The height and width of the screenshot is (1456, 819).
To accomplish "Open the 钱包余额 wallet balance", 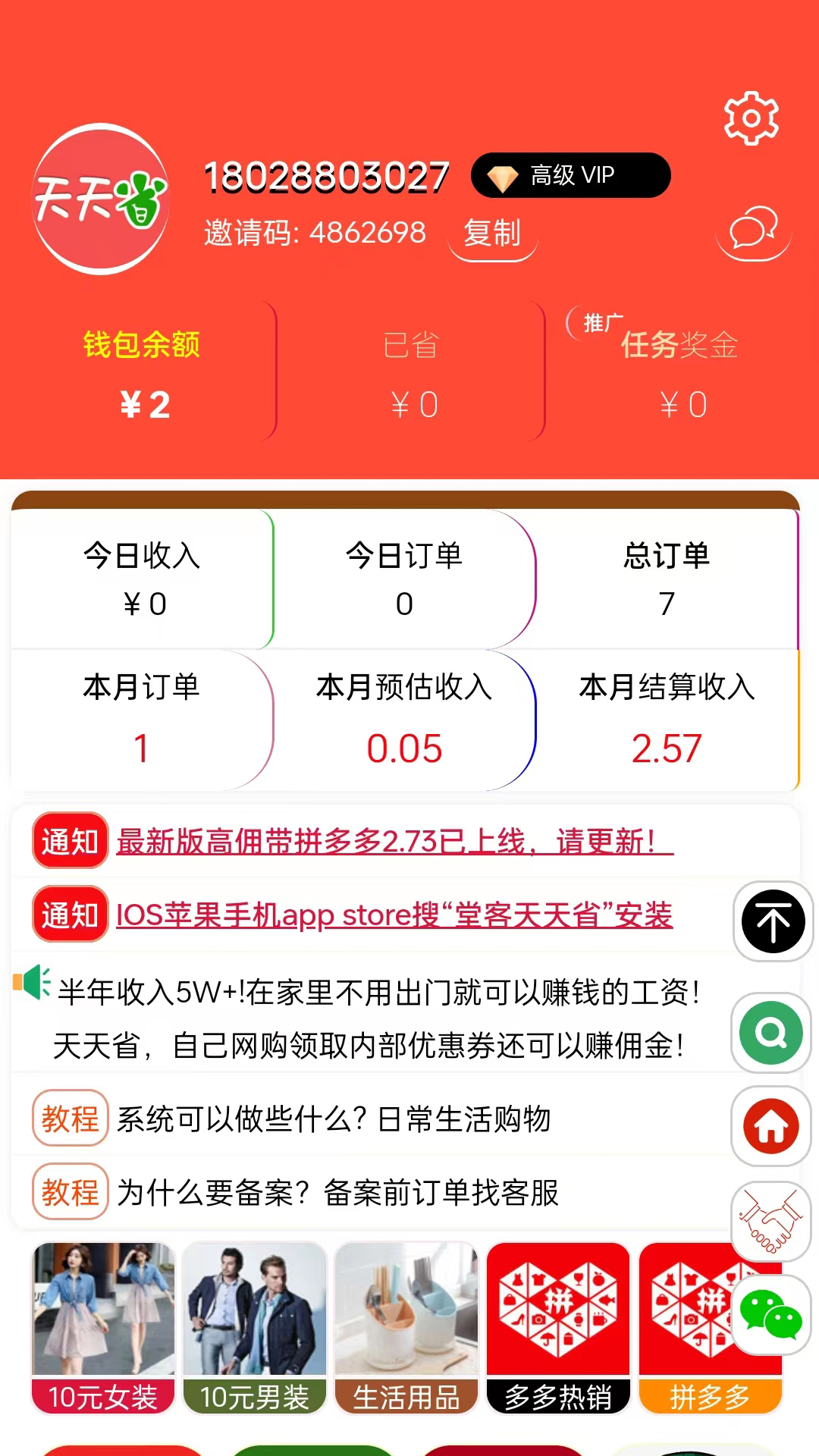I will (x=143, y=373).
